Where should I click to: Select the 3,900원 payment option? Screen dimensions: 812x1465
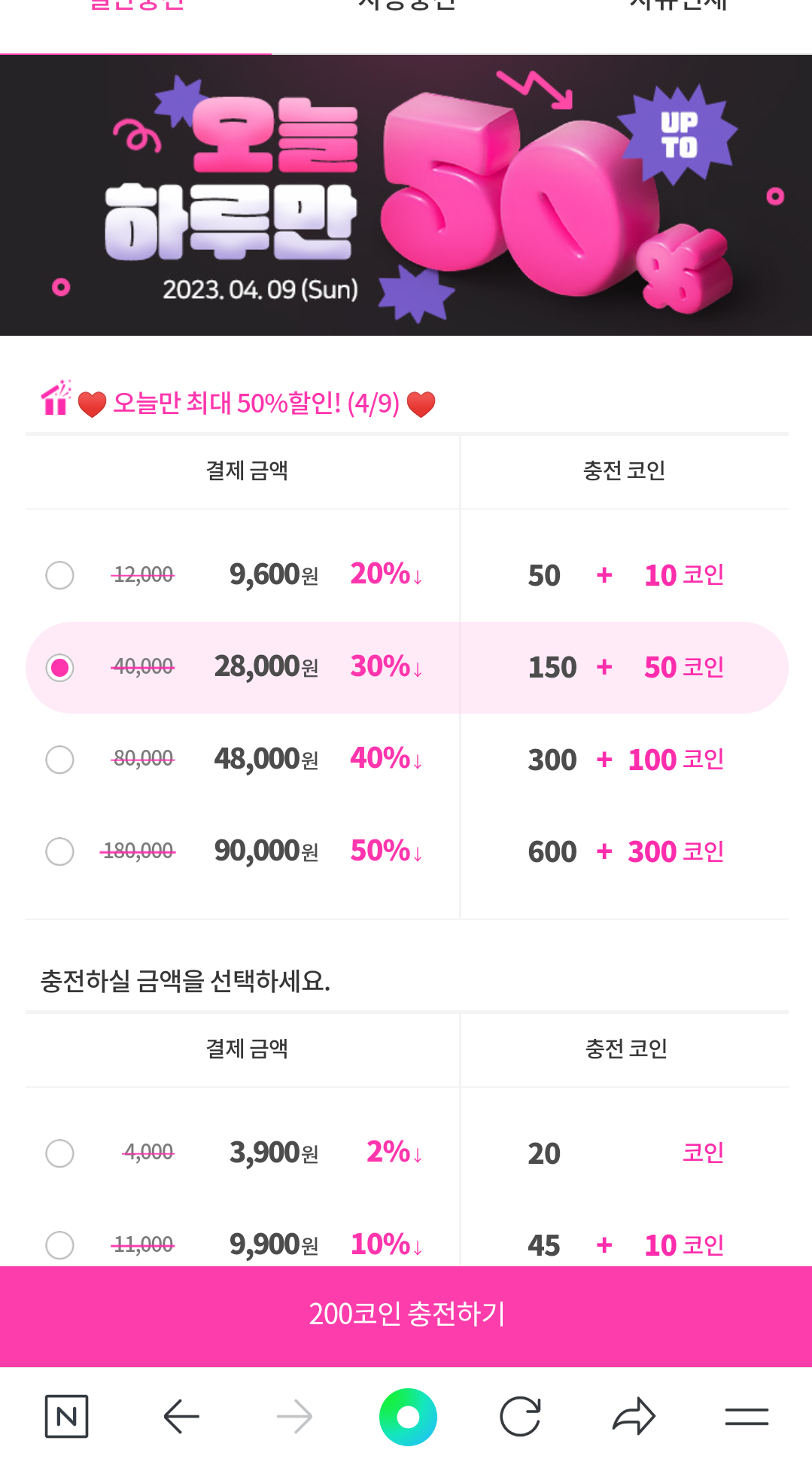[59, 1153]
